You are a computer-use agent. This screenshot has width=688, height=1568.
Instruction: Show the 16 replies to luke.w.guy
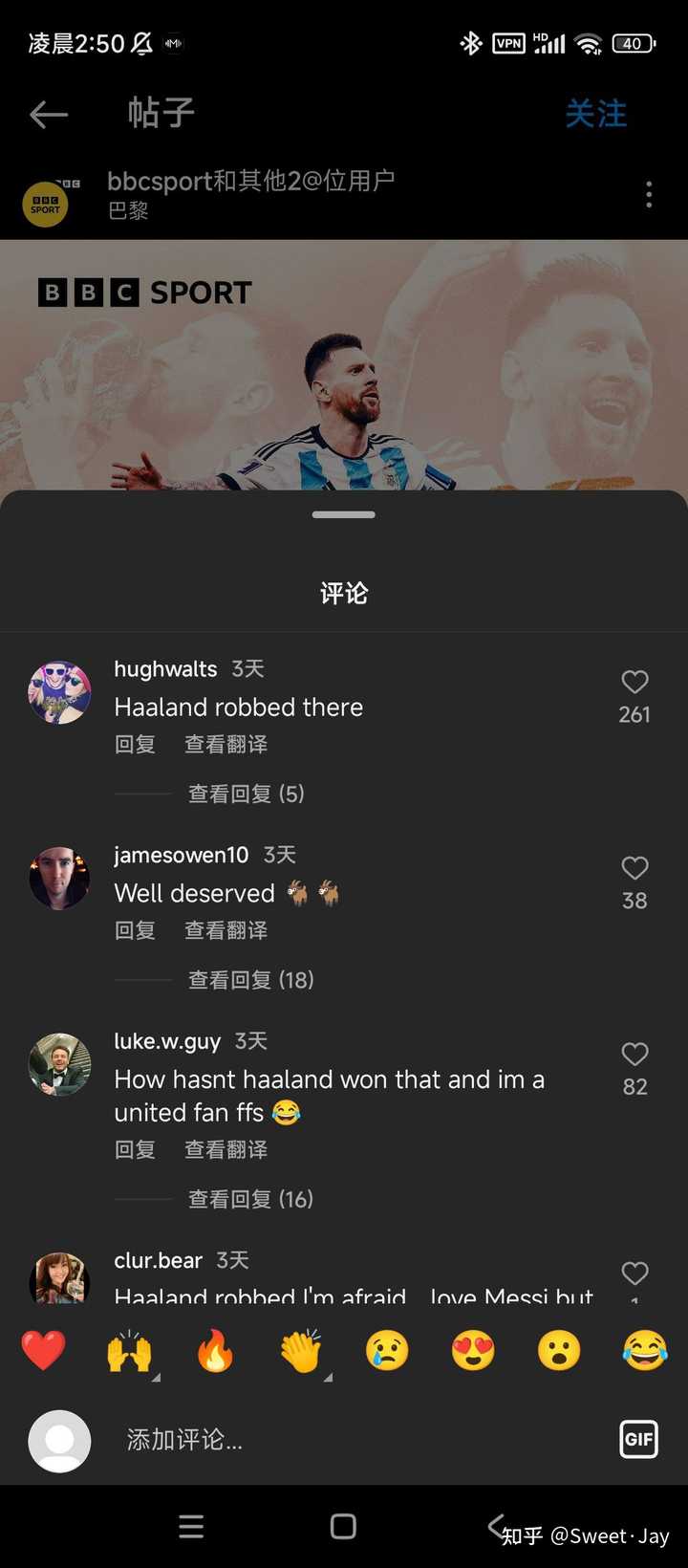pos(250,1199)
